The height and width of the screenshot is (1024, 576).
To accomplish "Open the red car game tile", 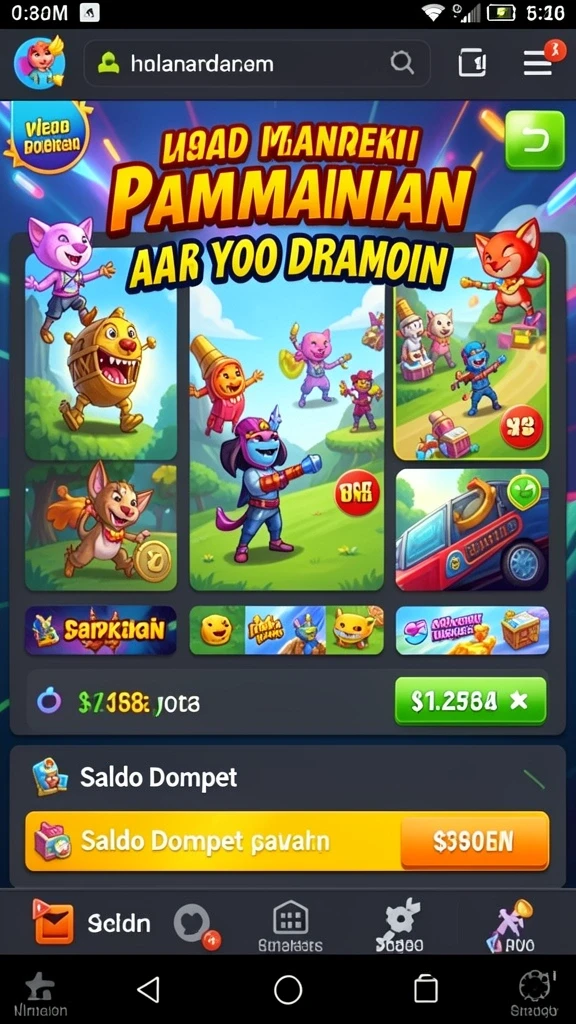I will 472,530.
